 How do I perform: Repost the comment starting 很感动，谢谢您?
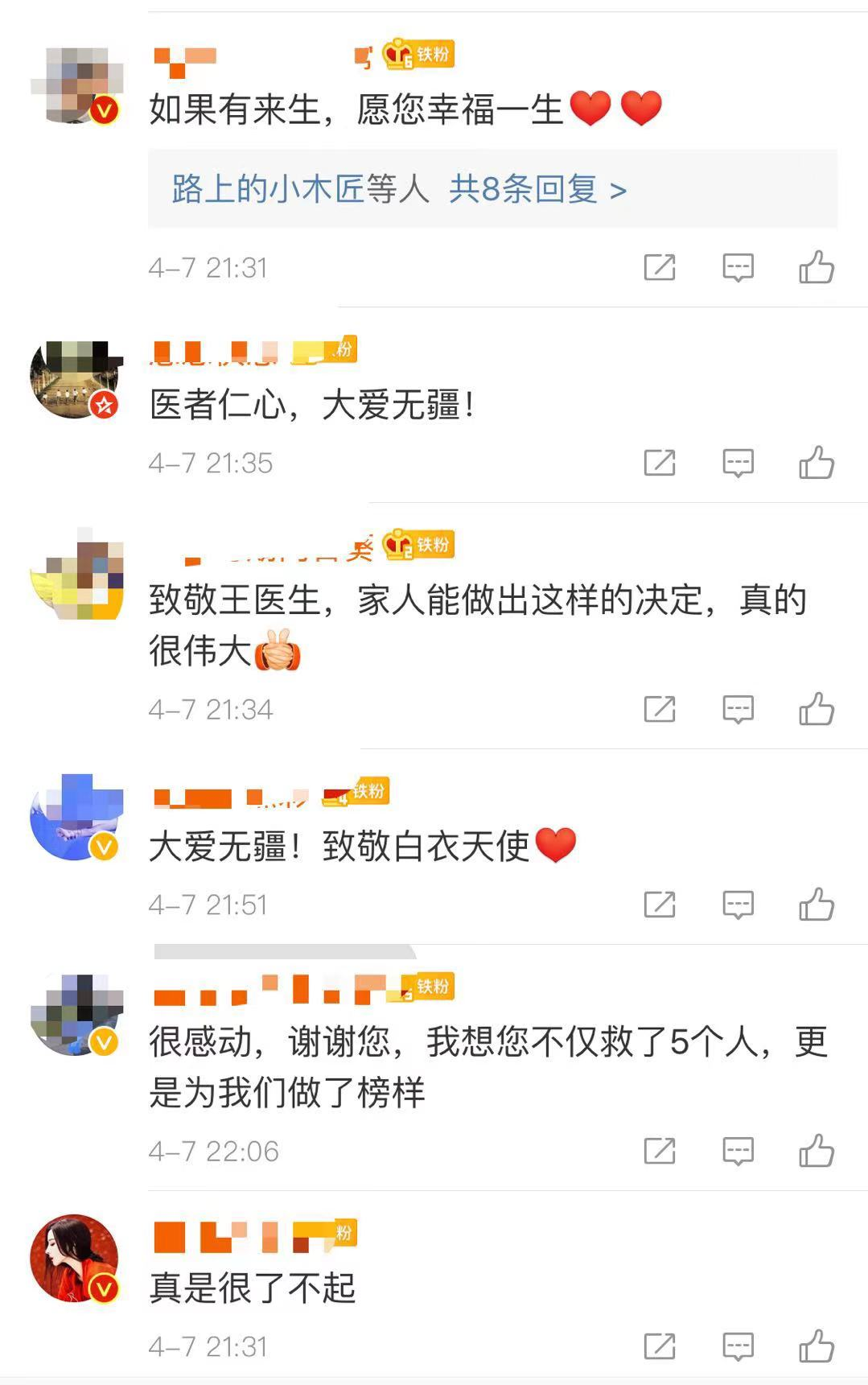pos(660,1151)
